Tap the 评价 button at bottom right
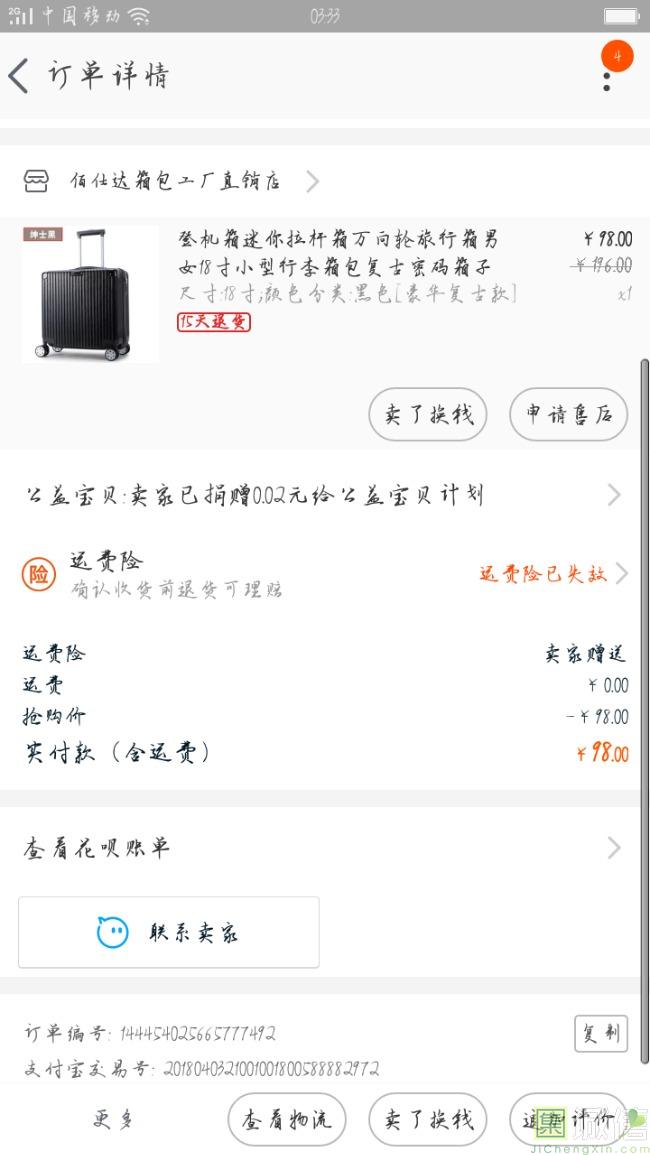Viewport: 650px width, 1155px height. coord(568,1120)
